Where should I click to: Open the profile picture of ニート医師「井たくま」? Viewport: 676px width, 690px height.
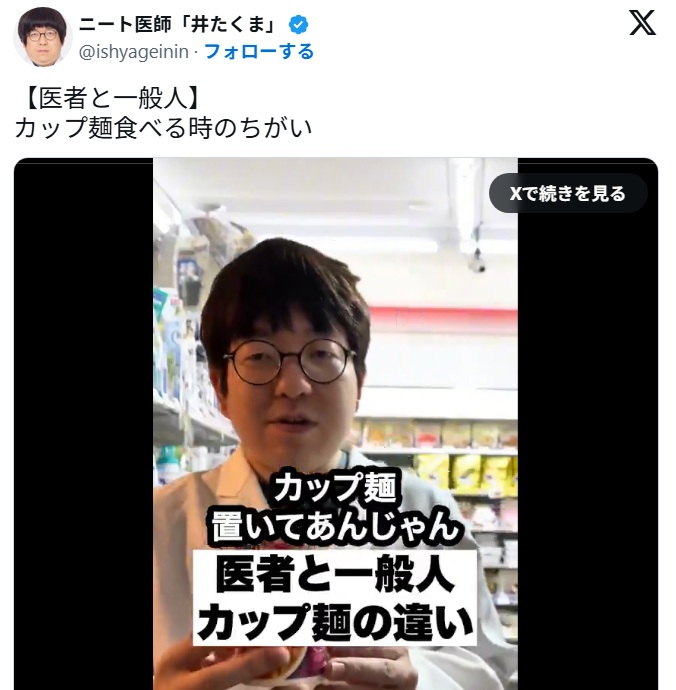[x=42, y=36]
